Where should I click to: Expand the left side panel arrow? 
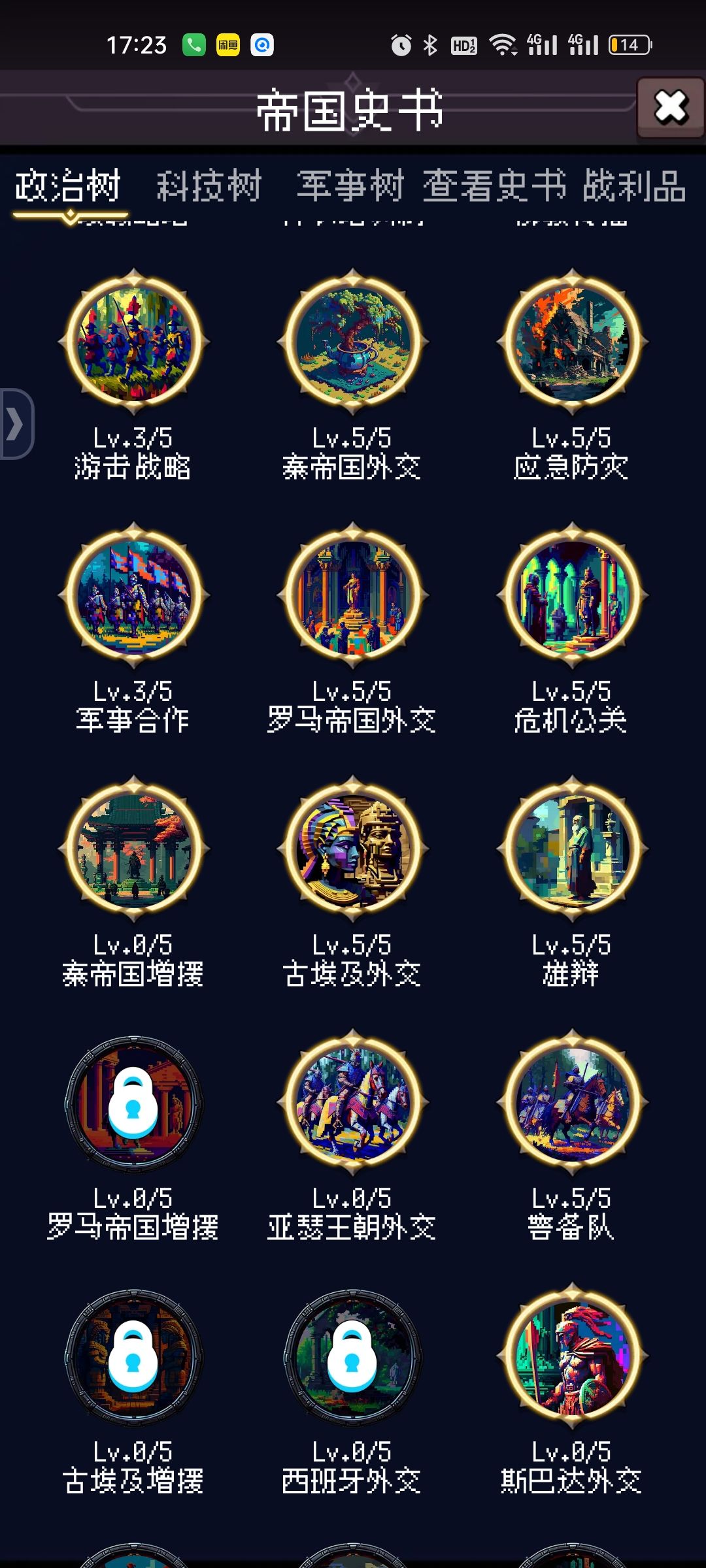(x=14, y=425)
